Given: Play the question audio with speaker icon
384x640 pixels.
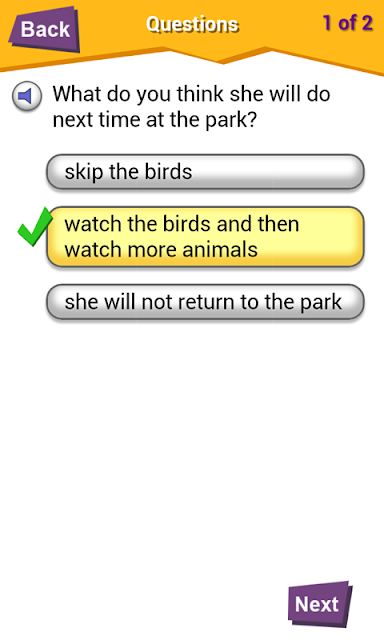Looking at the screenshot, I should 27,96.
